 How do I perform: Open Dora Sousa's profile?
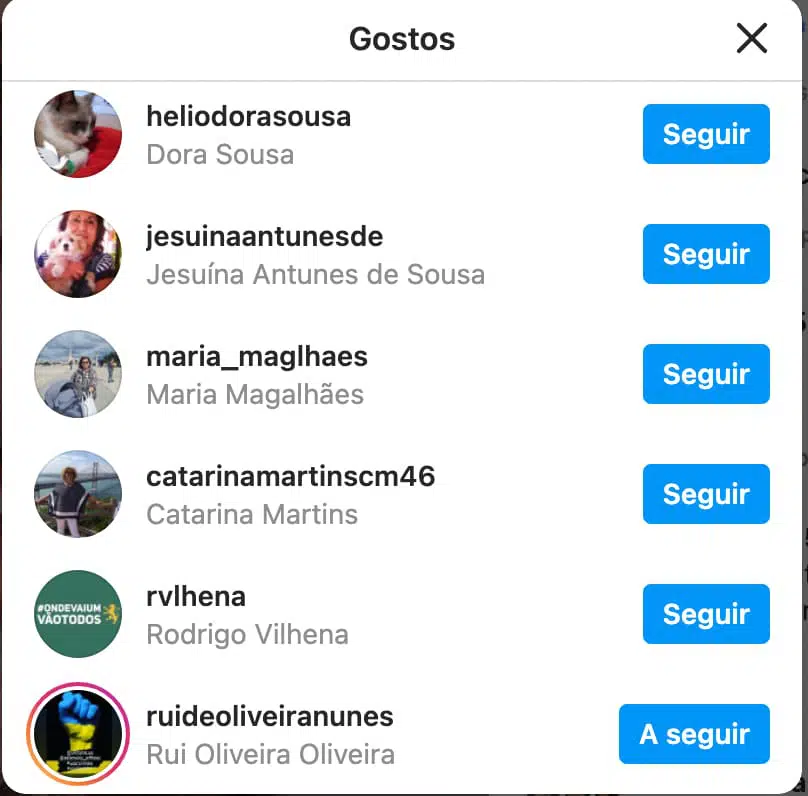[248, 116]
